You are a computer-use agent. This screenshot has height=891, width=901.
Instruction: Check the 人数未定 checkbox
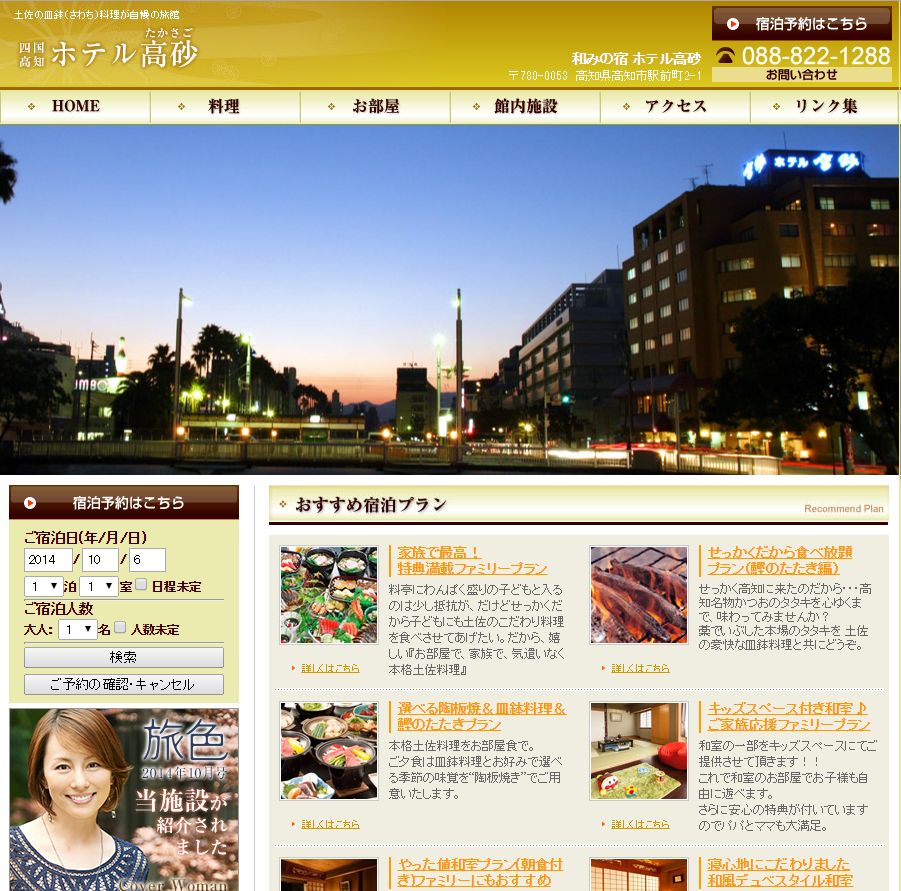[121, 628]
